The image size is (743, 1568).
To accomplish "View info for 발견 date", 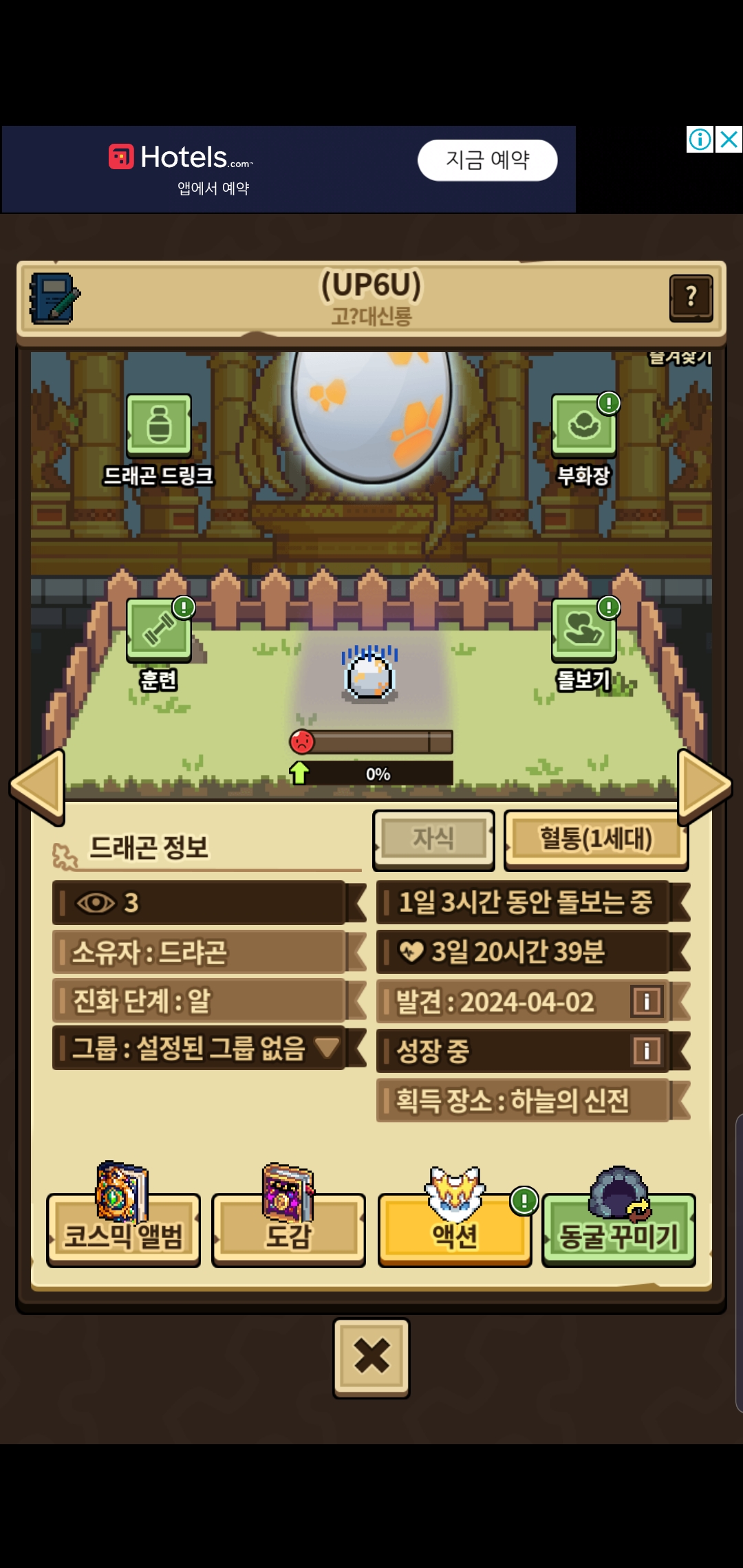I will click(647, 1001).
